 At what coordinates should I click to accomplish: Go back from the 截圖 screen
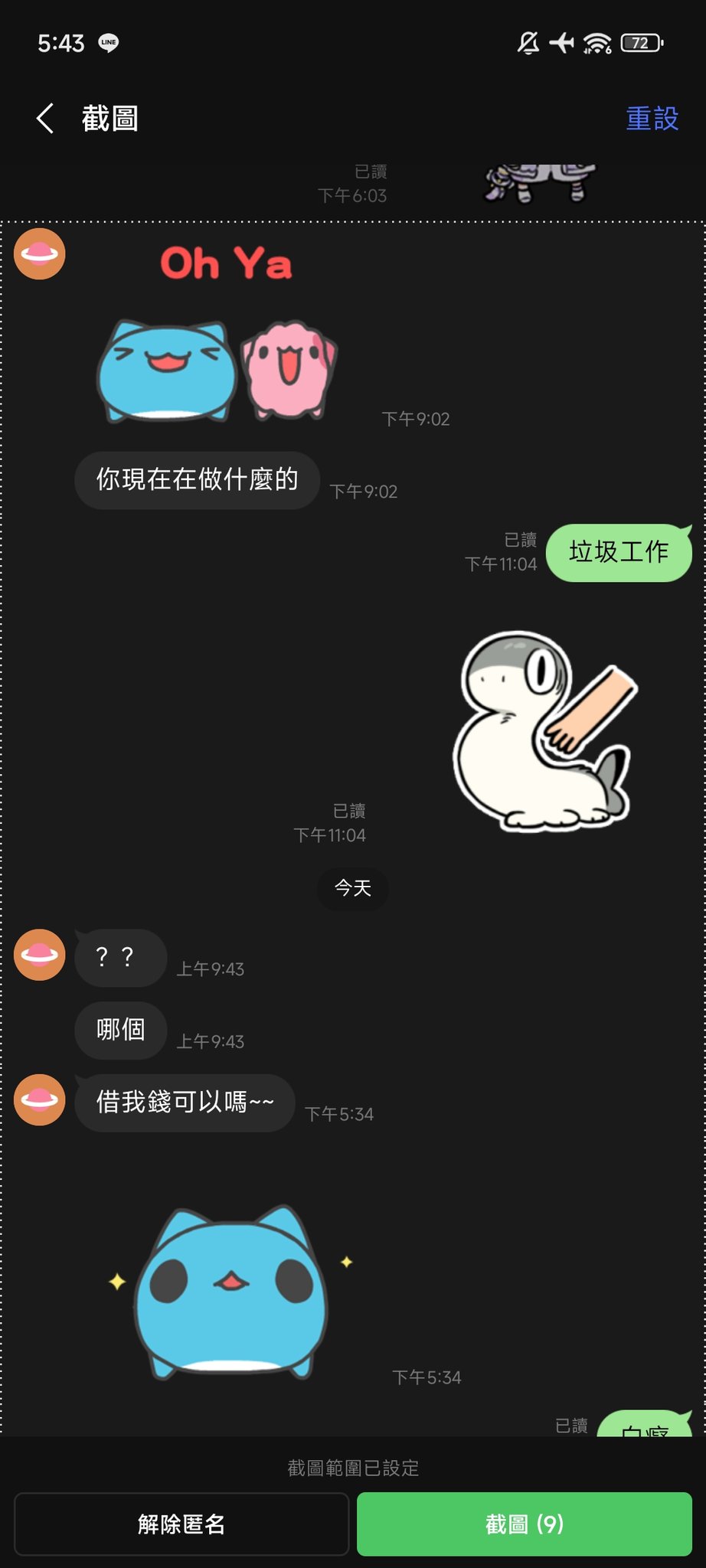(45, 119)
